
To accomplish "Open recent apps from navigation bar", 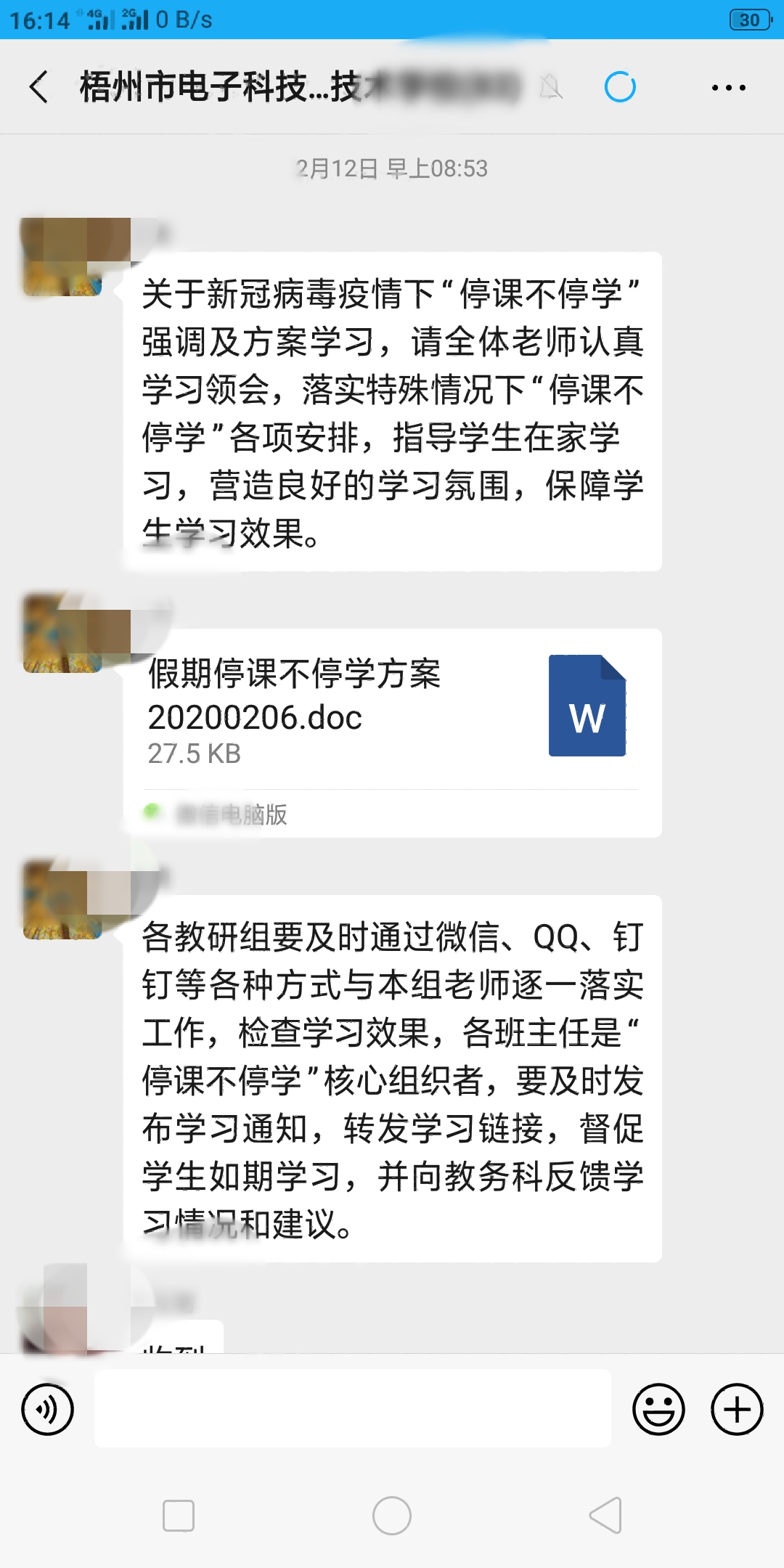I will 179,1516.
